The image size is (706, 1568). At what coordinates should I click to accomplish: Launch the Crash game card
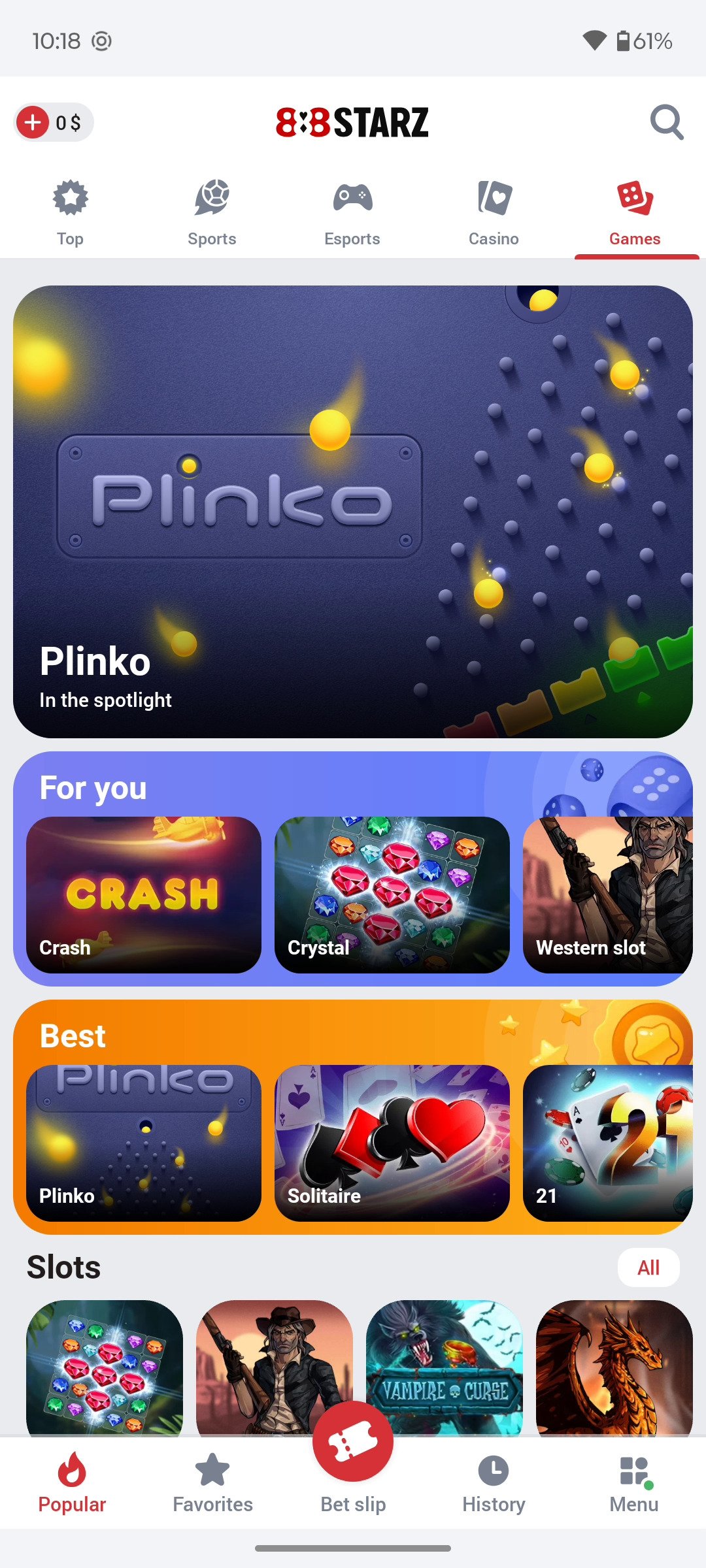point(144,894)
